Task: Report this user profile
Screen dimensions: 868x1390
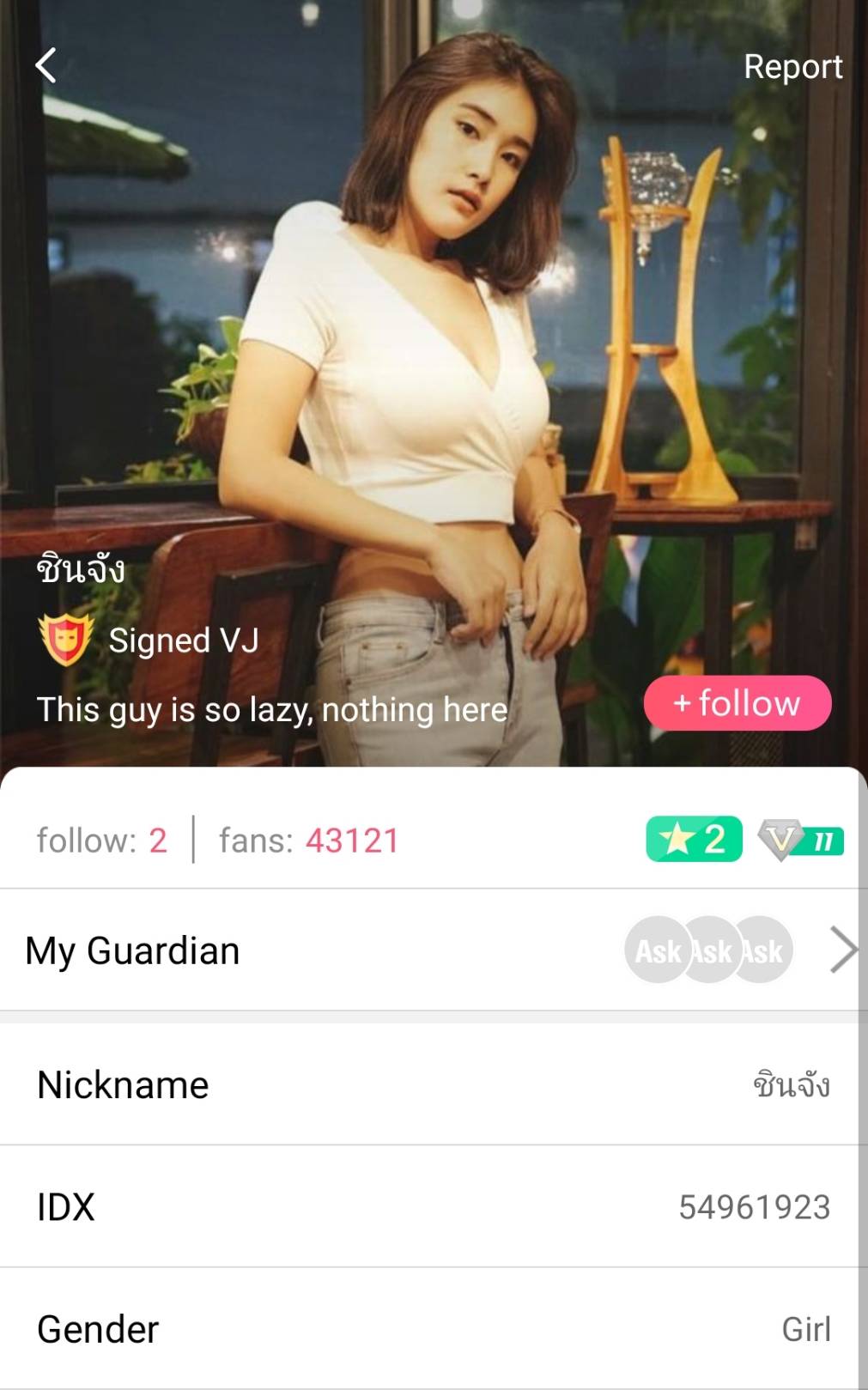Action: 792,67
